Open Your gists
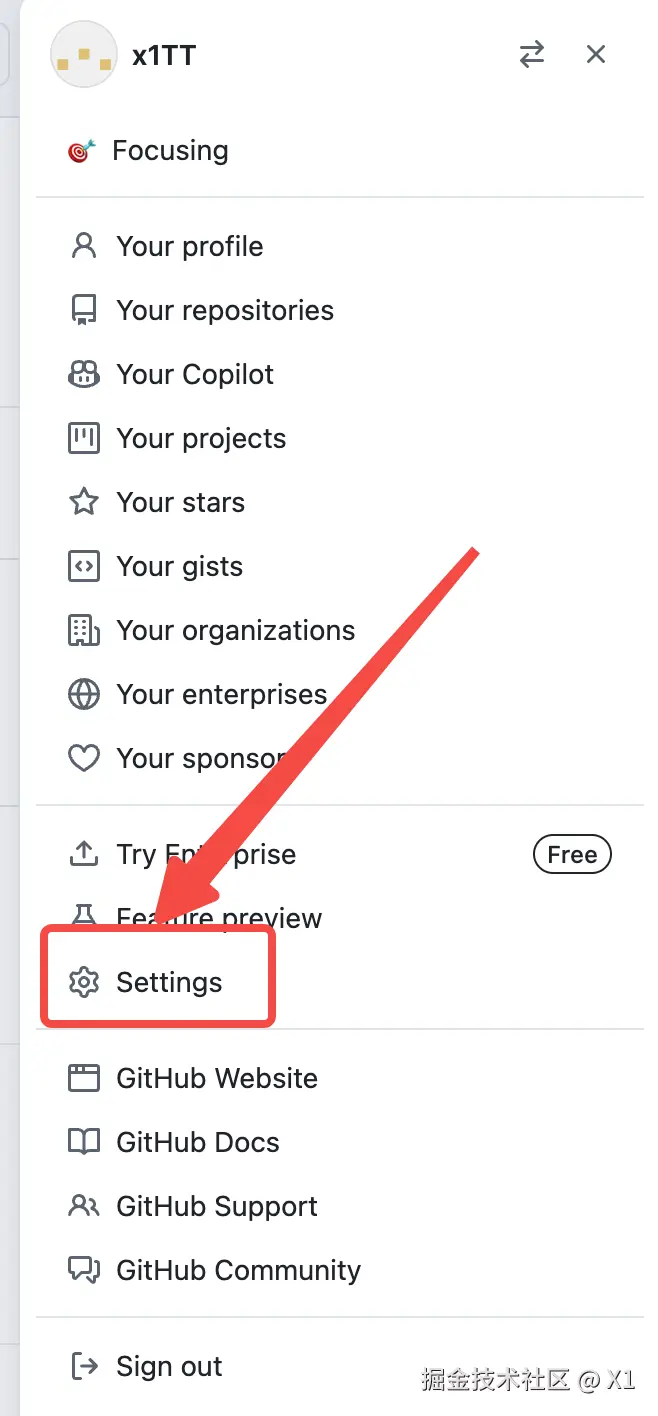 point(179,567)
